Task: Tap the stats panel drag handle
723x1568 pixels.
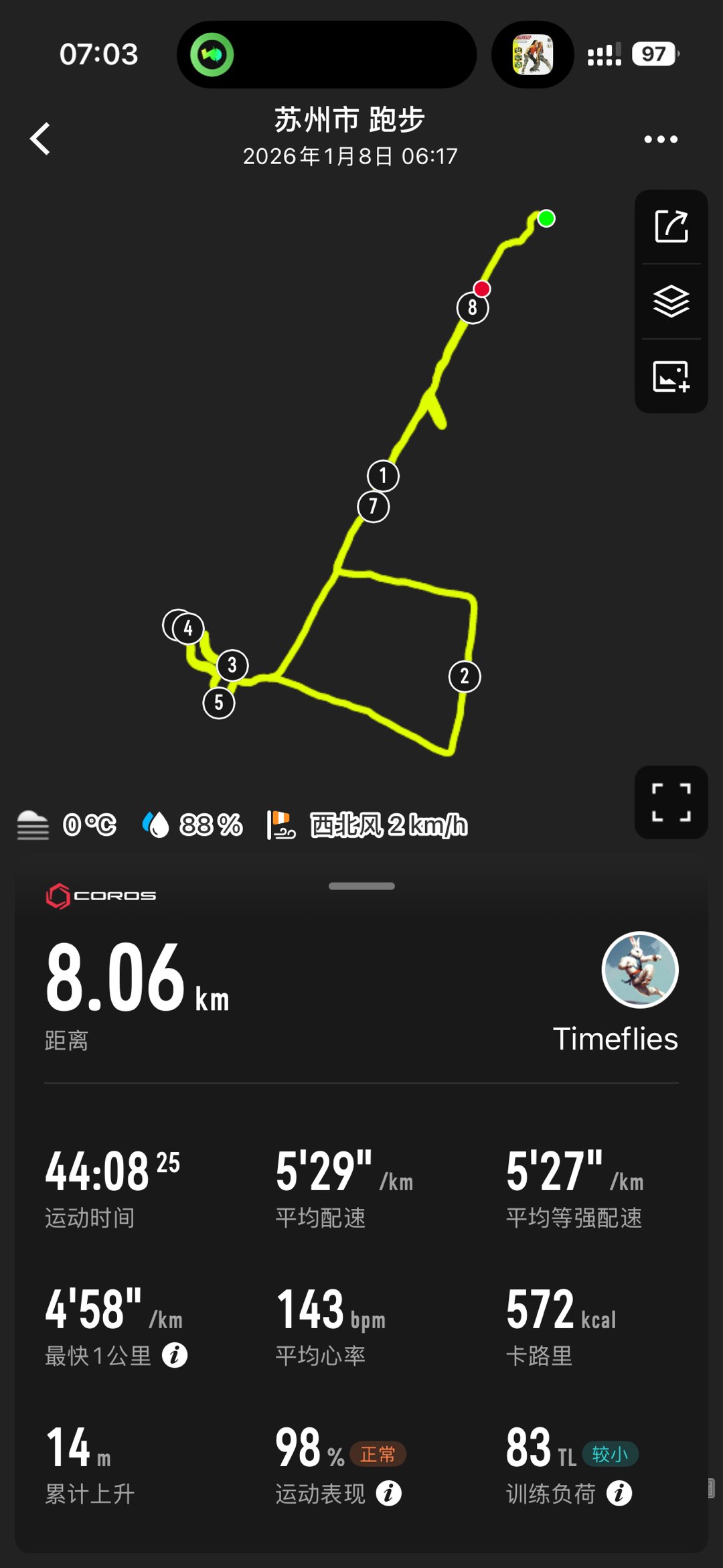Action: point(361,886)
